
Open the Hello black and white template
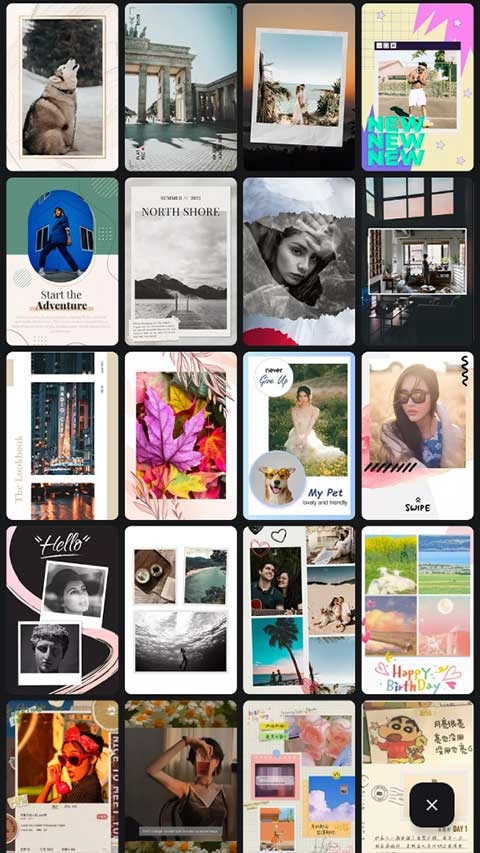[x=62, y=610]
